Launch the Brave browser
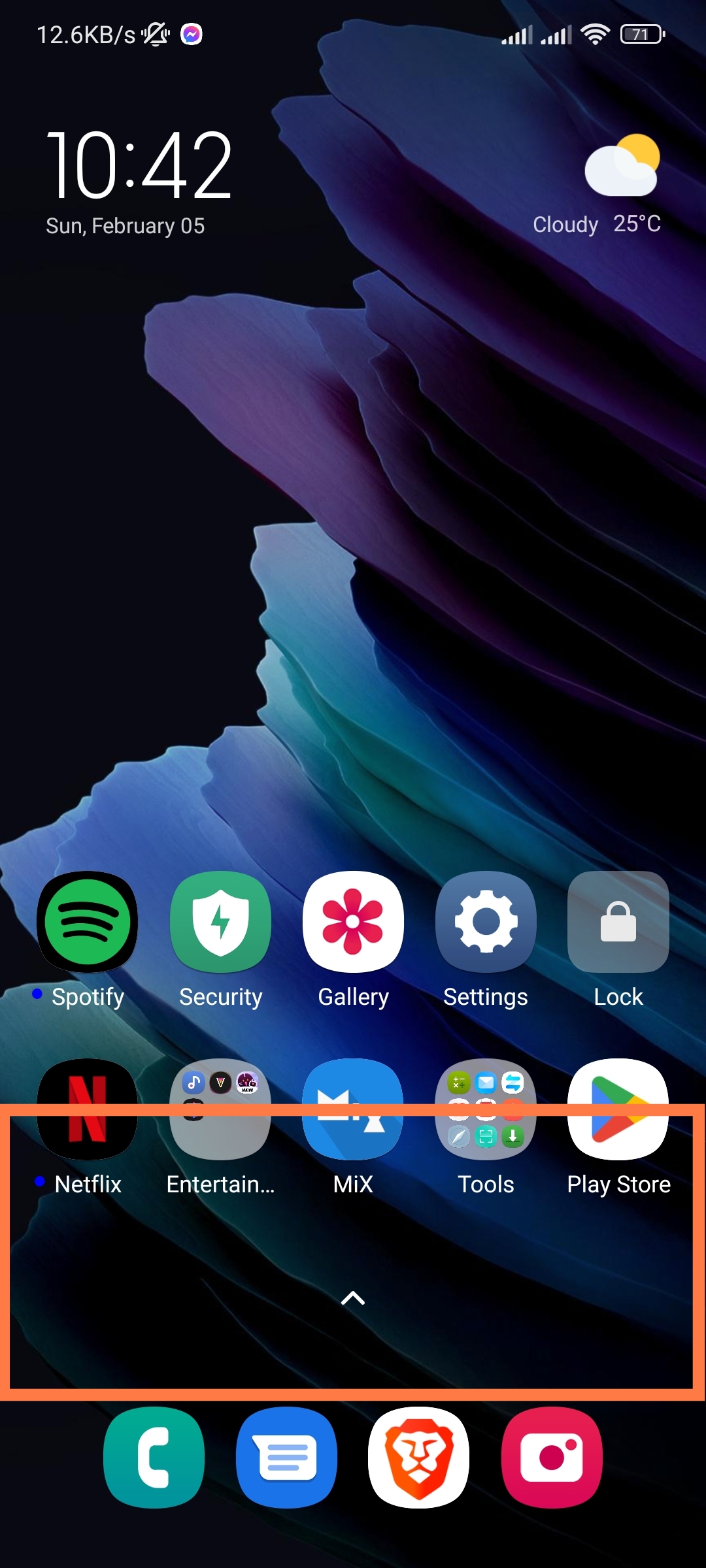706x1568 pixels. click(x=419, y=1458)
